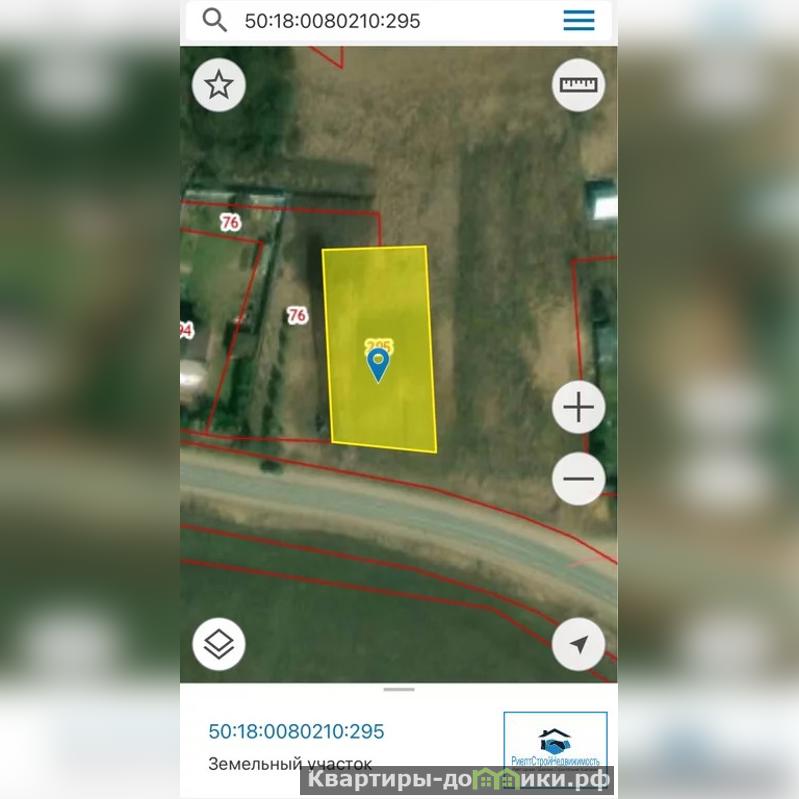Zoom out of the map
The height and width of the screenshot is (799, 799).
(x=578, y=478)
